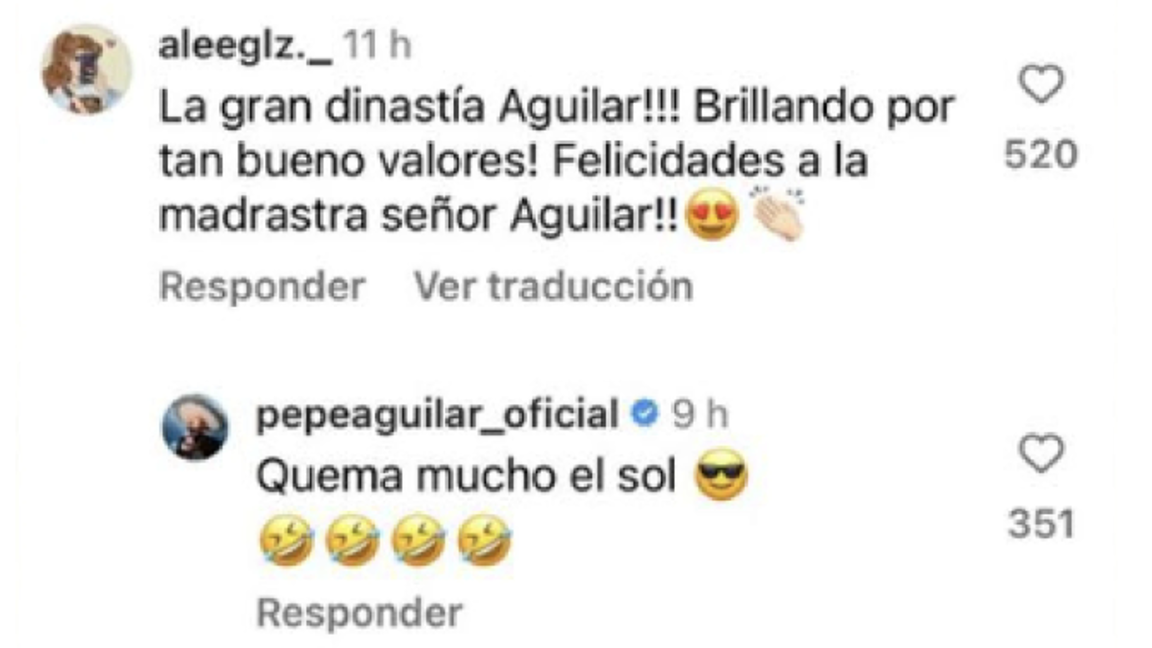The width and height of the screenshot is (1152, 648).
Task: Open the pepeaguilar_oficial username link
Action: click(437, 414)
